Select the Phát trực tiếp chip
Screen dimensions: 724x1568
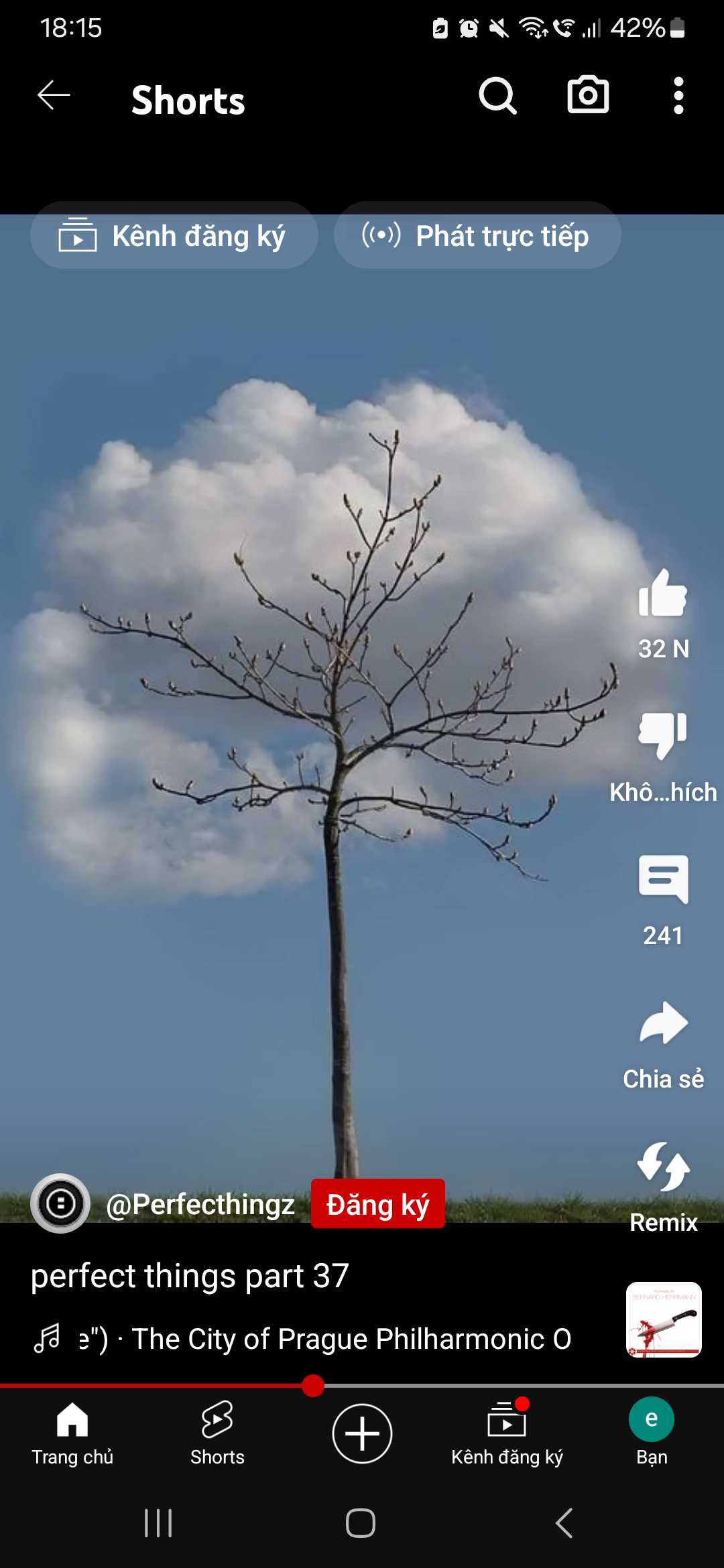[477, 236]
